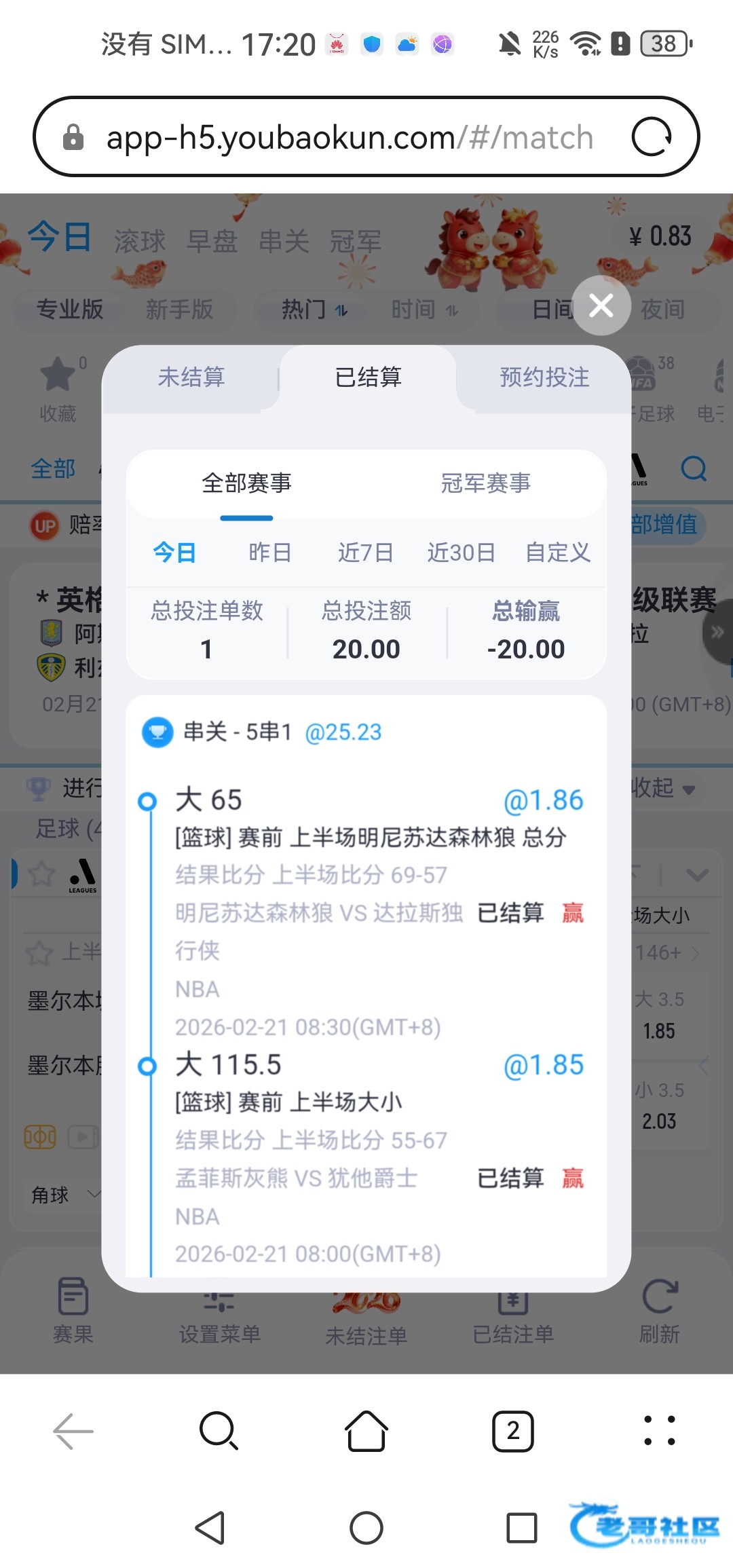Reload the page in browser address bar
The width and height of the screenshot is (733, 1568).
pyautogui.click(x=651, y=137)
